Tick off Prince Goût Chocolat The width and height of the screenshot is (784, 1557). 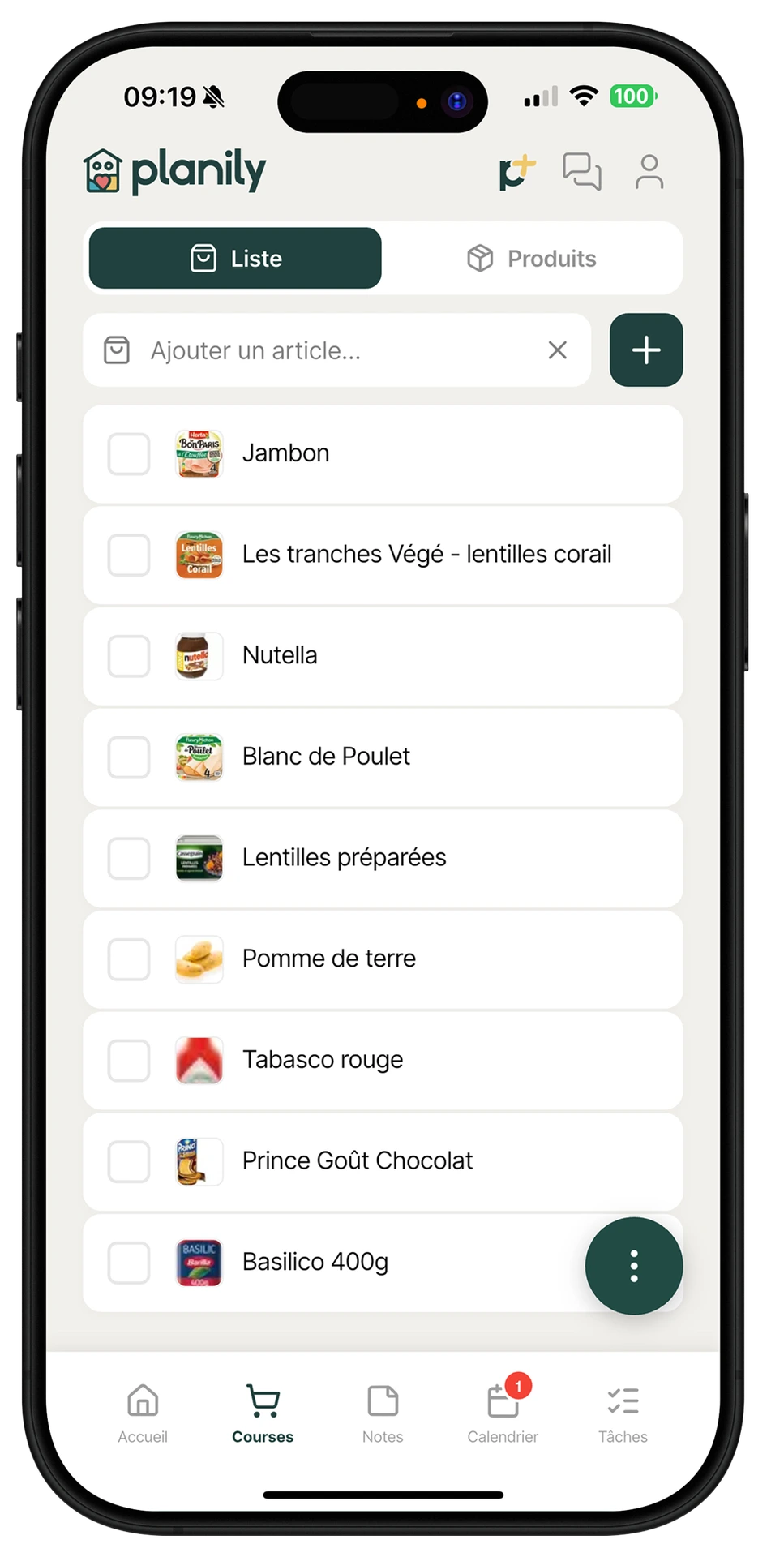129,1161
